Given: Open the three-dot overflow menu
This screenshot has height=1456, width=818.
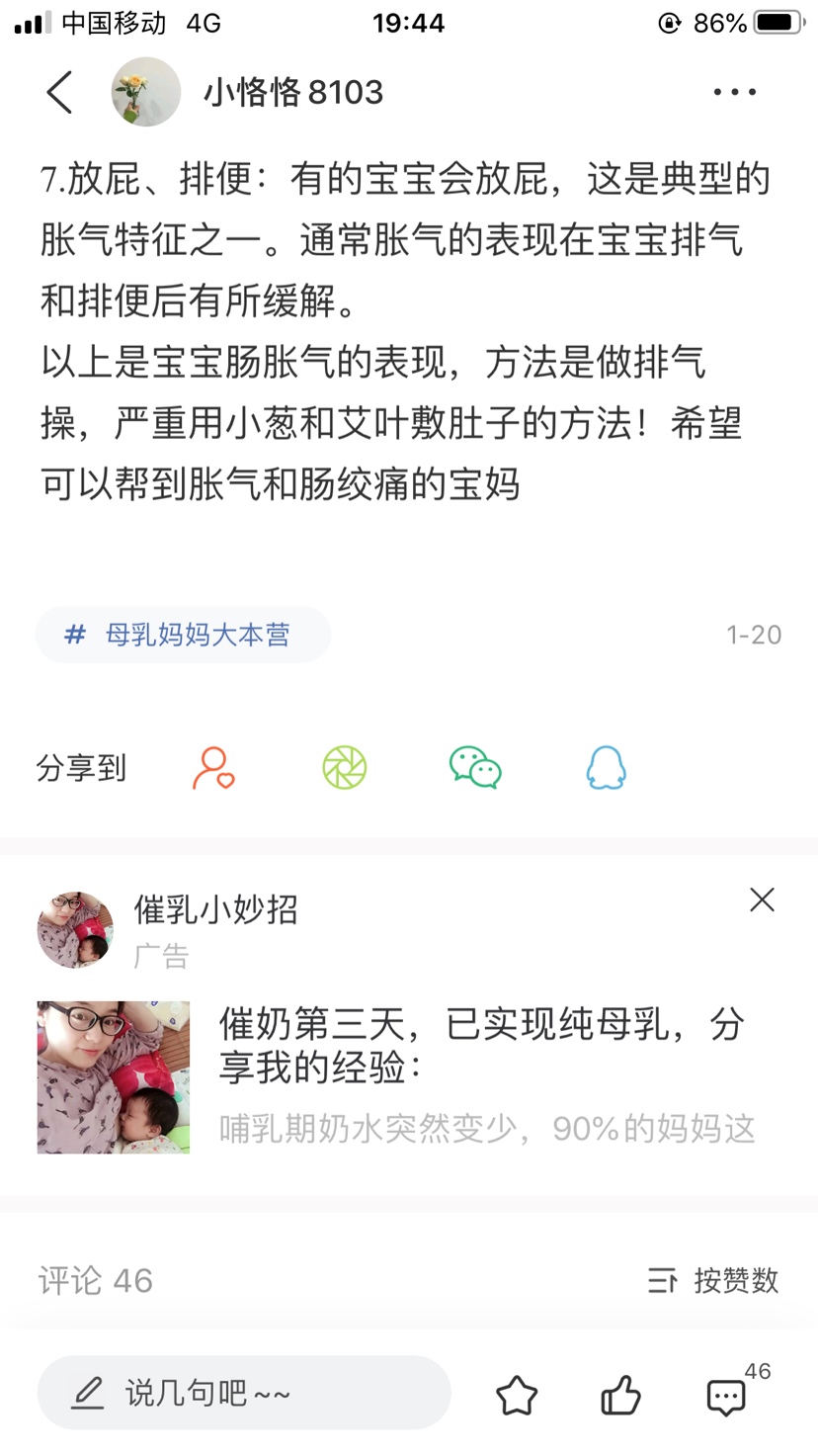Looking at the screenshot, I should 735,92.
